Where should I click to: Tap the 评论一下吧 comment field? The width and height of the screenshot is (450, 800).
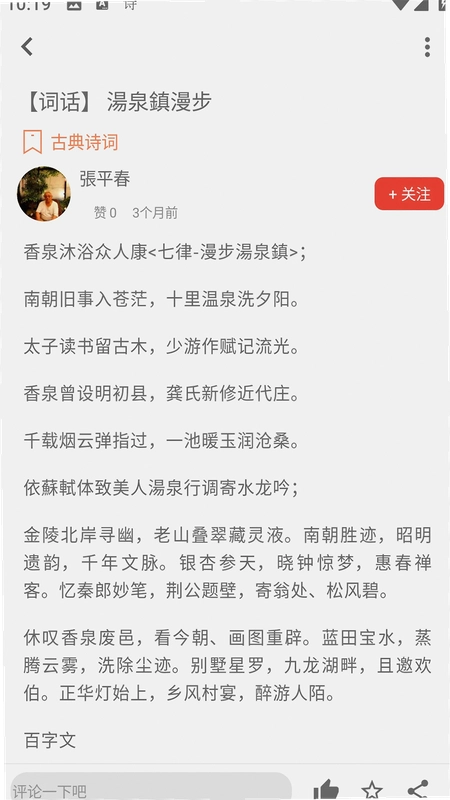pyautogui.click(x=151, y=788)
